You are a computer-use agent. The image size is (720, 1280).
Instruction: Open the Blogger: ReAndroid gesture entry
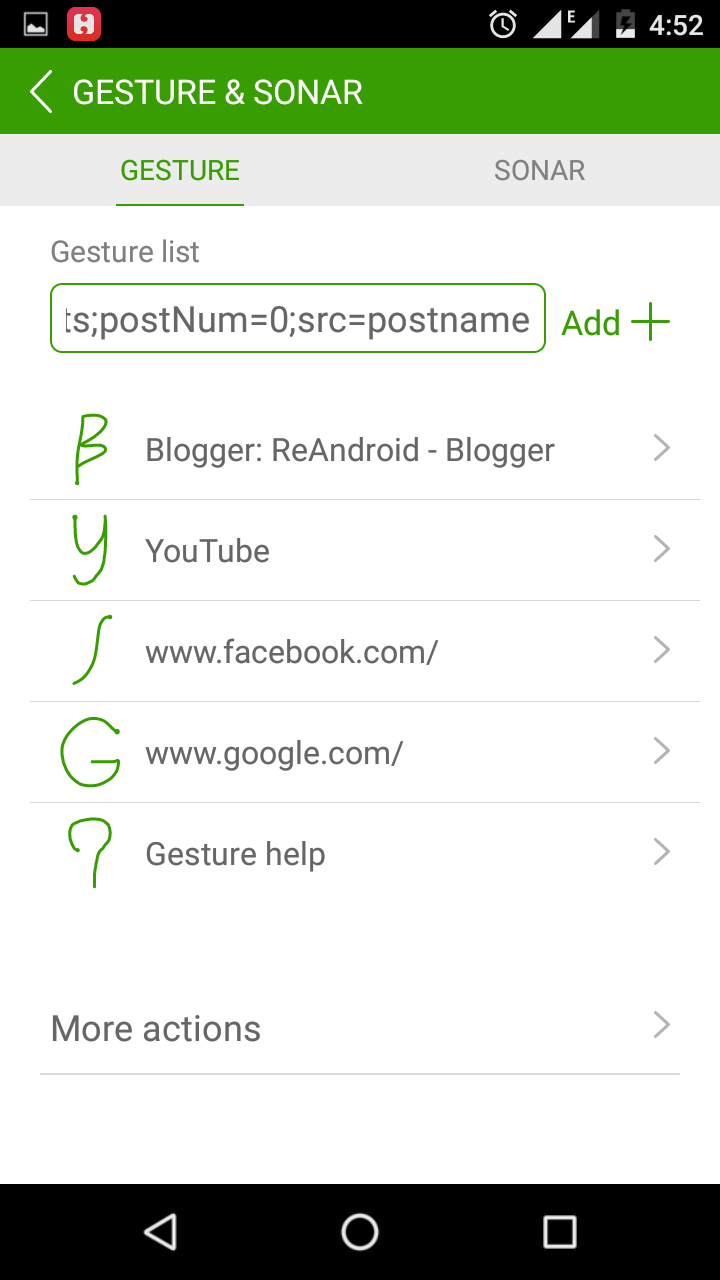365,449
